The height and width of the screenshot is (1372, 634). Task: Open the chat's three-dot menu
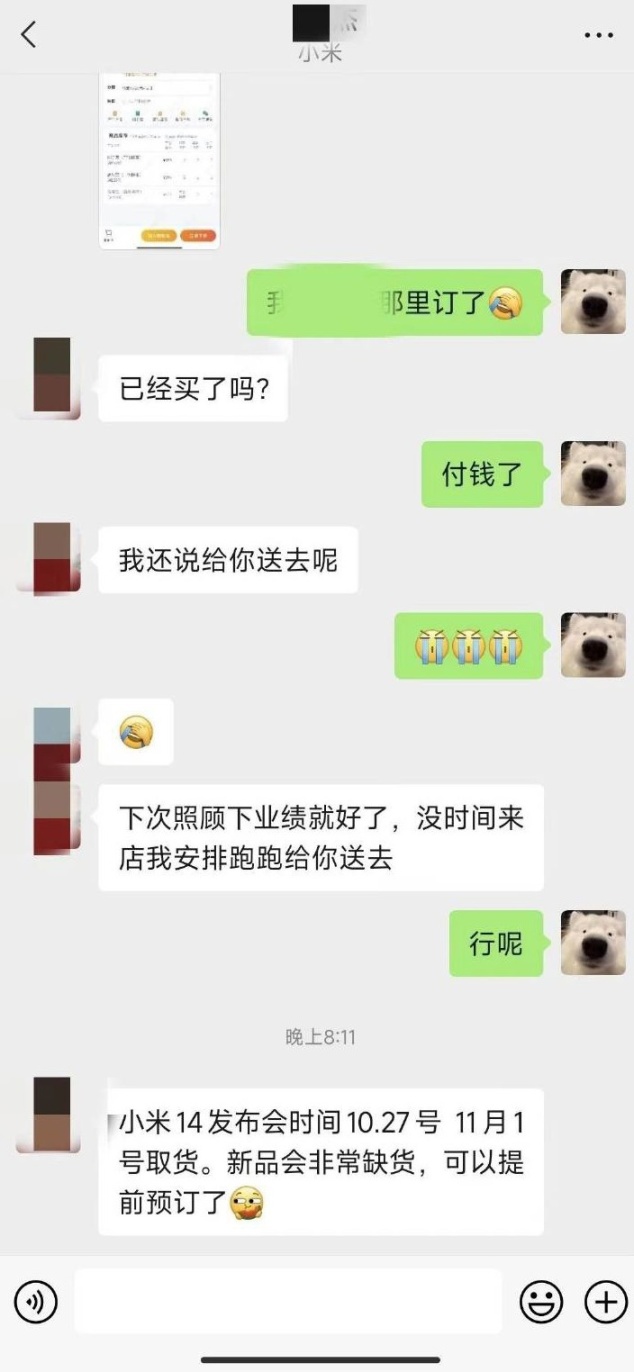(x=598, y=35)
